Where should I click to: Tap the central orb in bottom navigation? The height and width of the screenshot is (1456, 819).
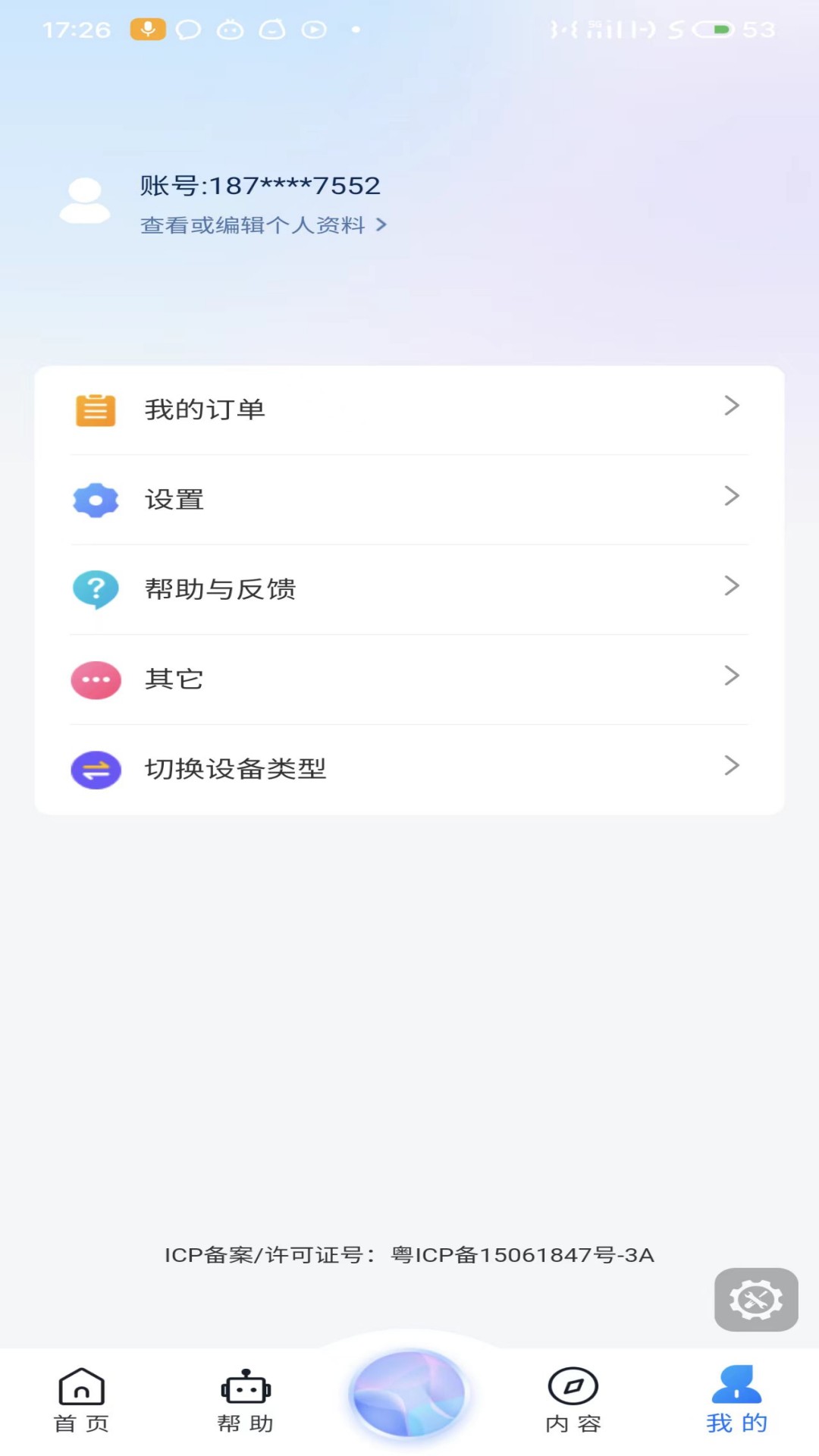click(409, 1395)
